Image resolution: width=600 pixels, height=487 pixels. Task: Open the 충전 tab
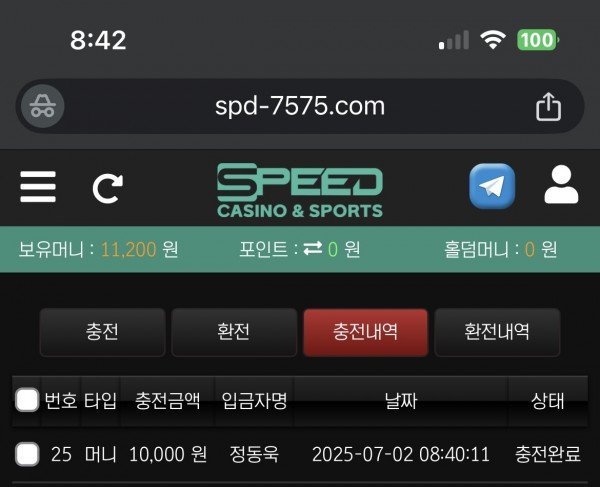coord(102,332)
